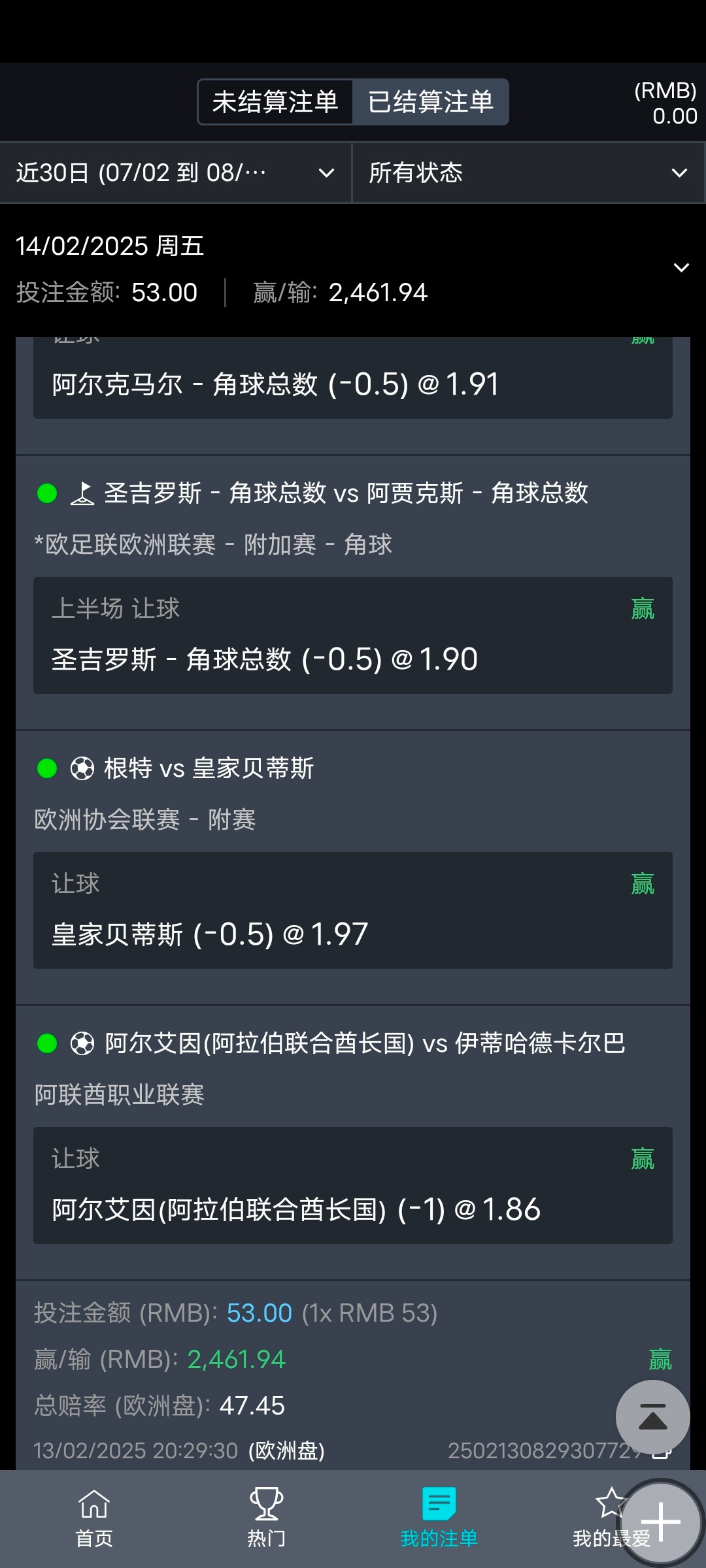Tap the floating plus button
This screenshot has width=706, height=1568.
click(x=661, y=1522)
